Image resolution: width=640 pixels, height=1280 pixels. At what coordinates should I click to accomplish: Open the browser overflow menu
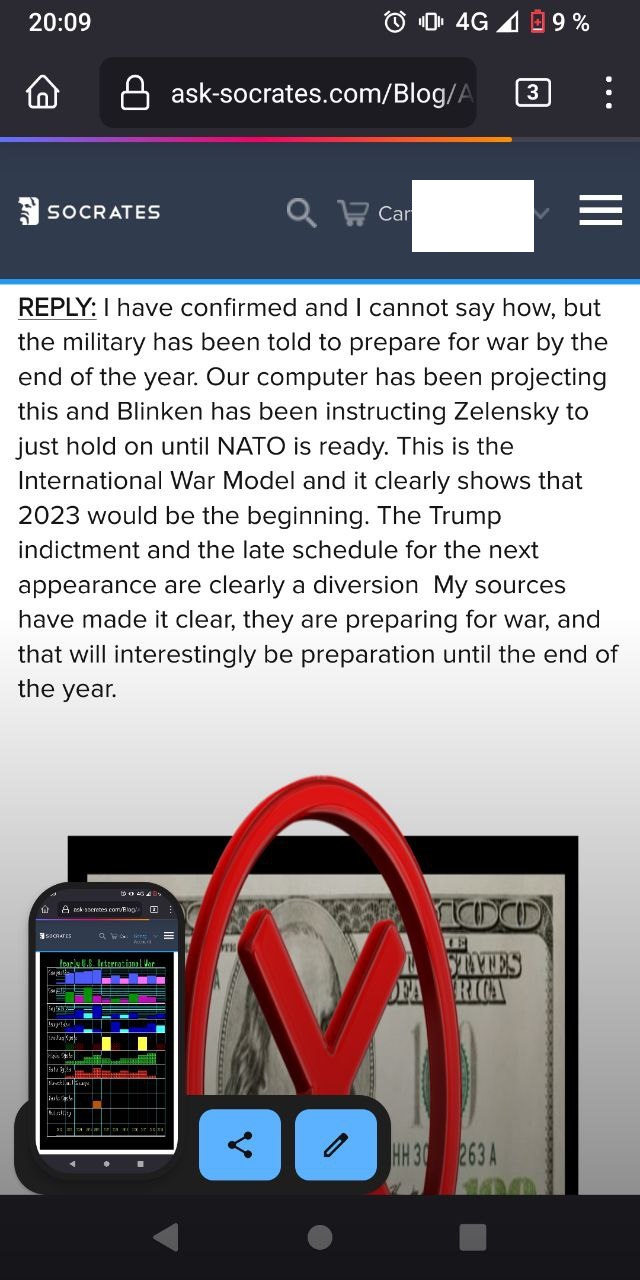(x=608, y=93)
